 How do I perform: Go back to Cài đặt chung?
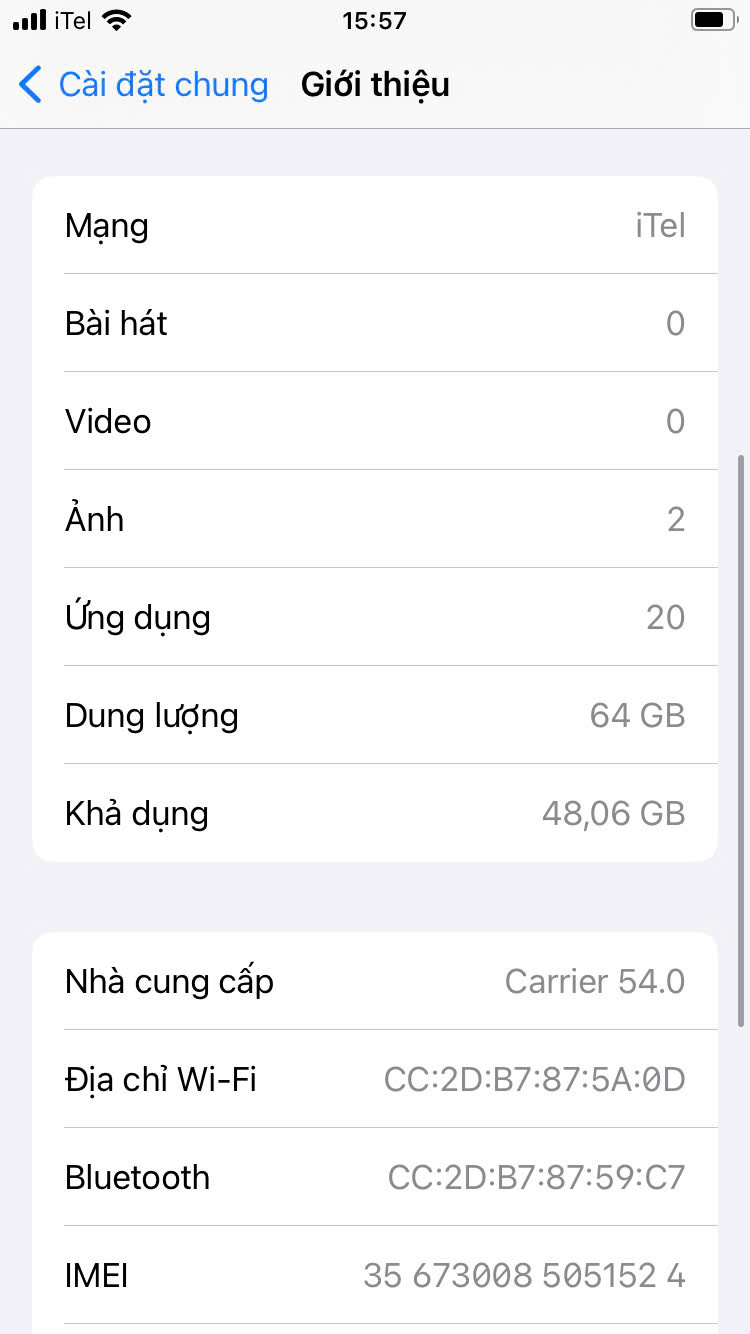click(x=144, y=85)
